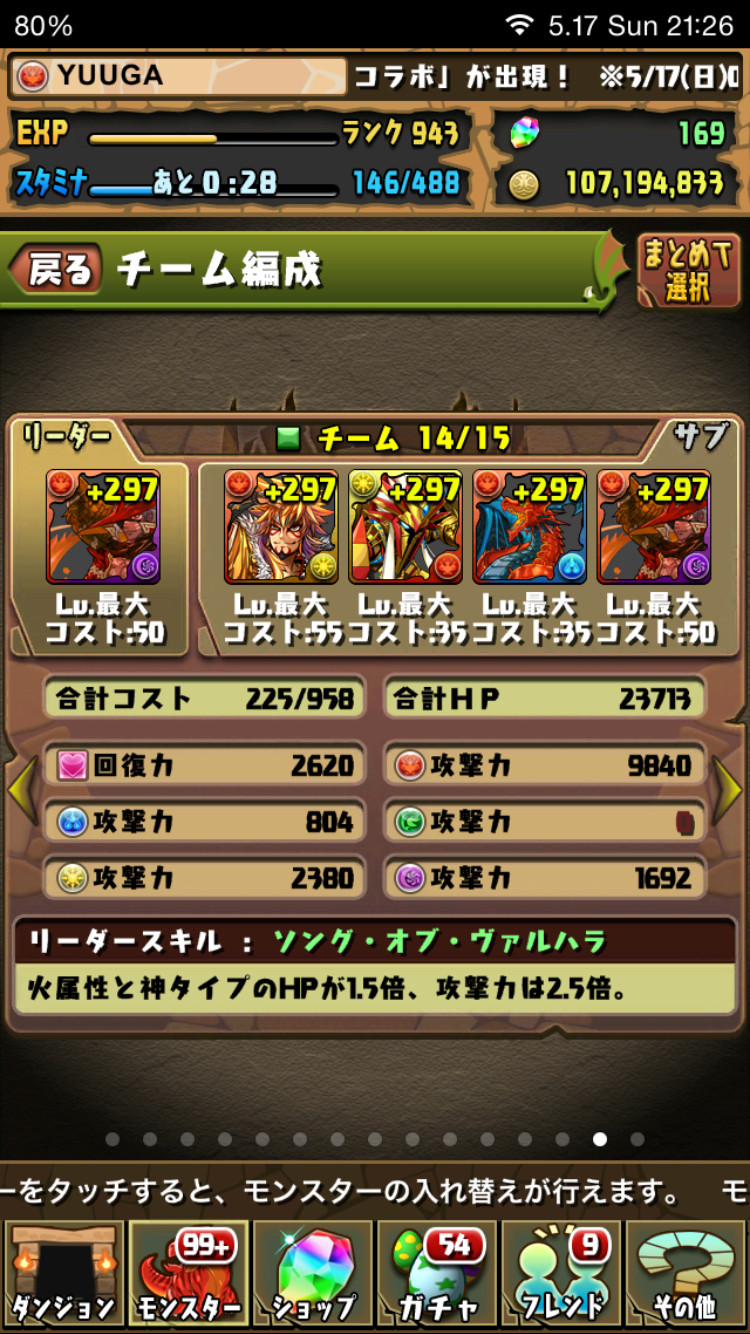Open the その他 tab
750x1334 pixels.
686,1274
